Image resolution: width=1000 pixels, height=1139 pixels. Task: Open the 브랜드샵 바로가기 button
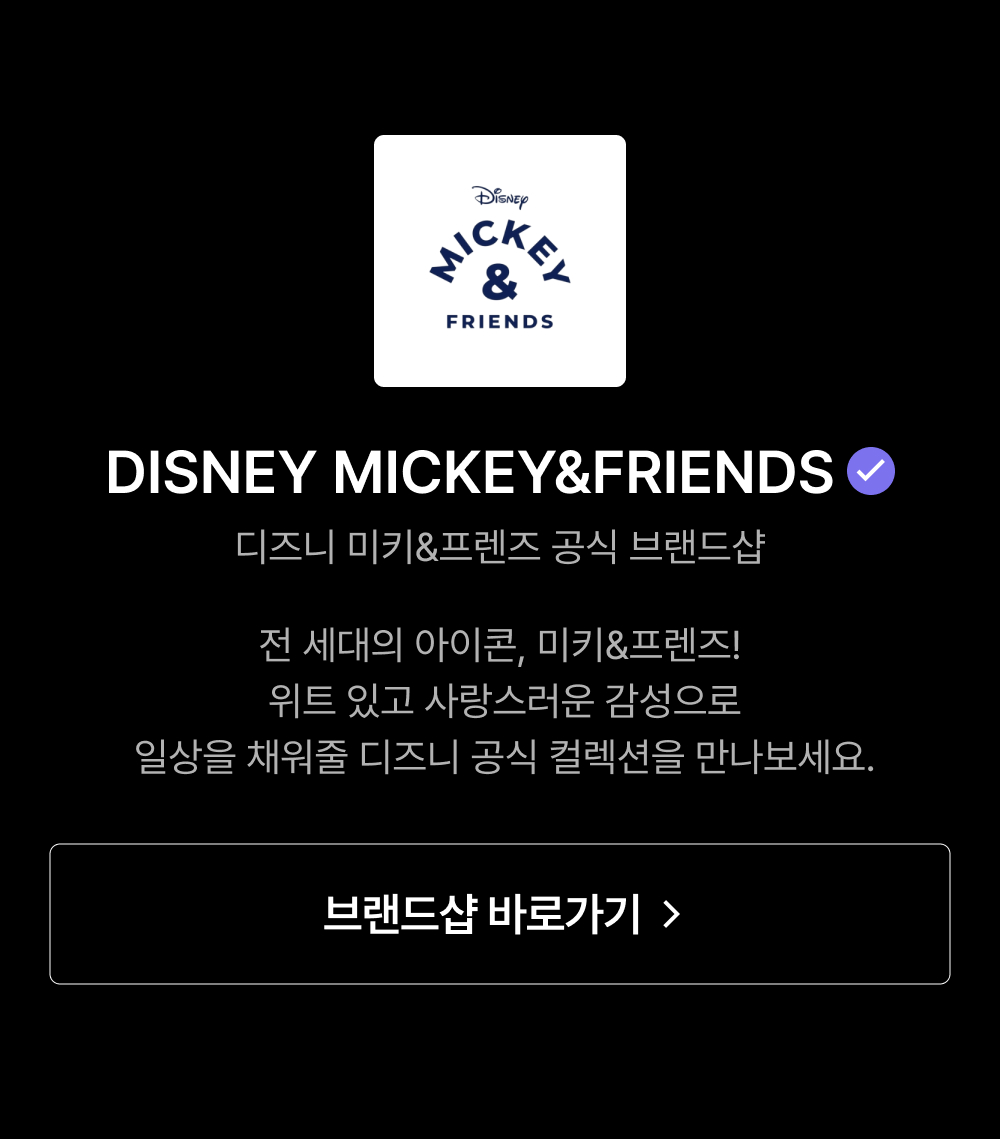click(500, 914)
